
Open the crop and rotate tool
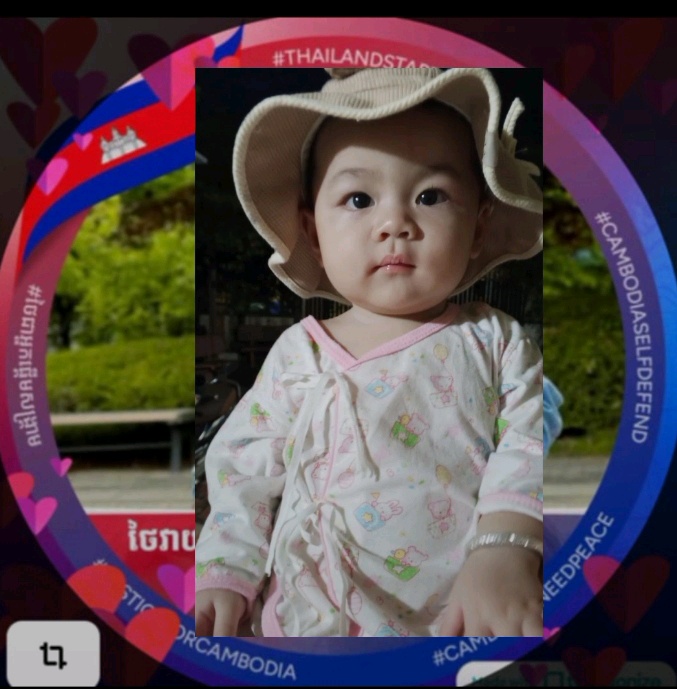coord(53,655)
